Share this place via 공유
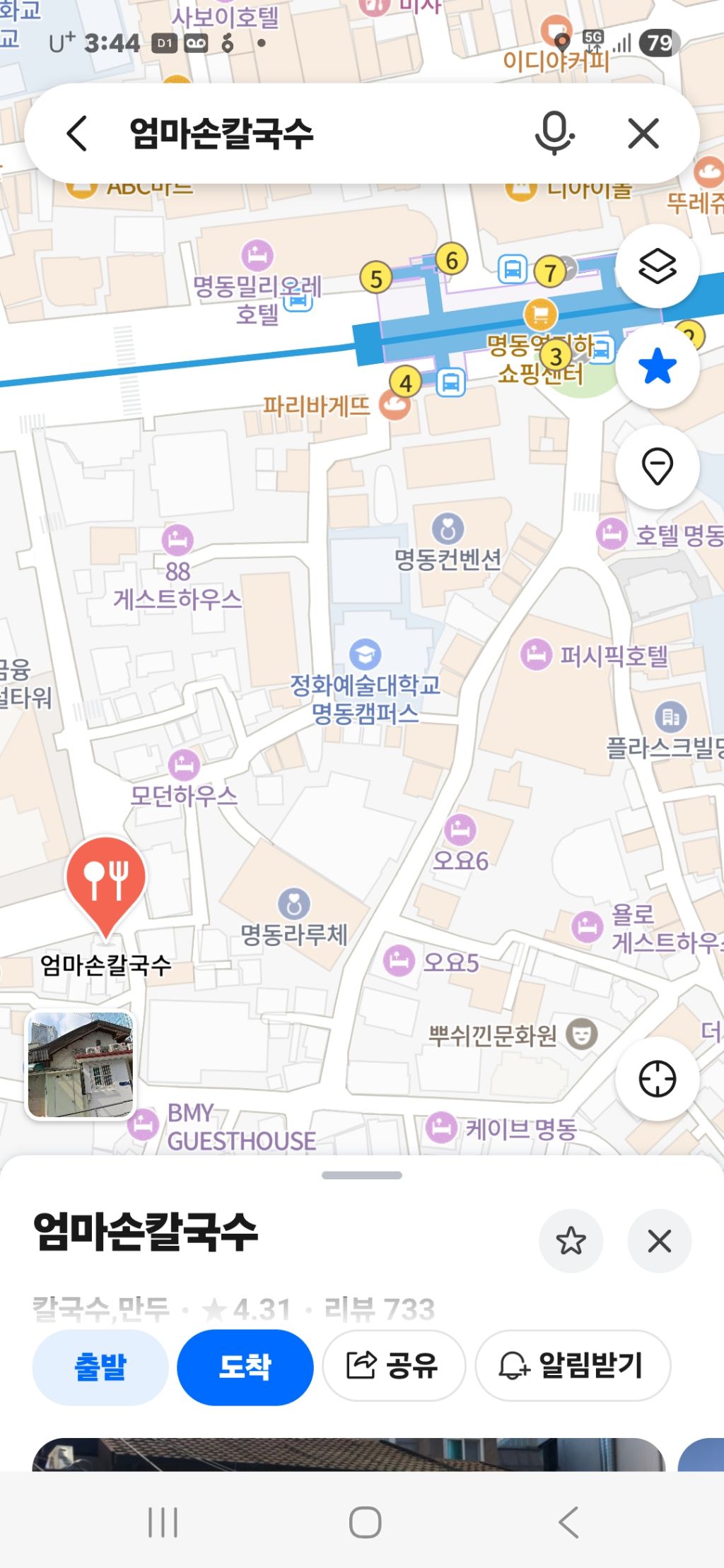The image size is (724, 1568). pyautogui.click(x=394, y=1365)
